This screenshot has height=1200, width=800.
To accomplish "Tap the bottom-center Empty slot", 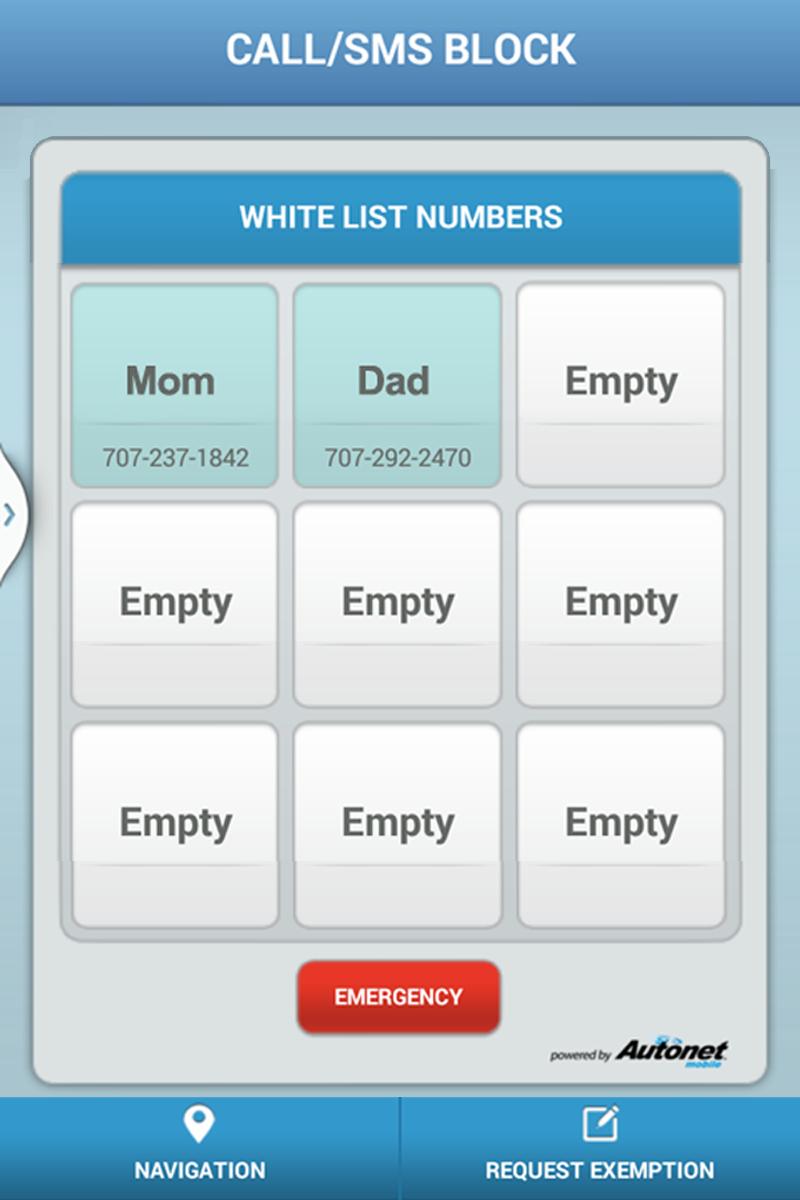I will pyautogui.click(x=397, y=822).
